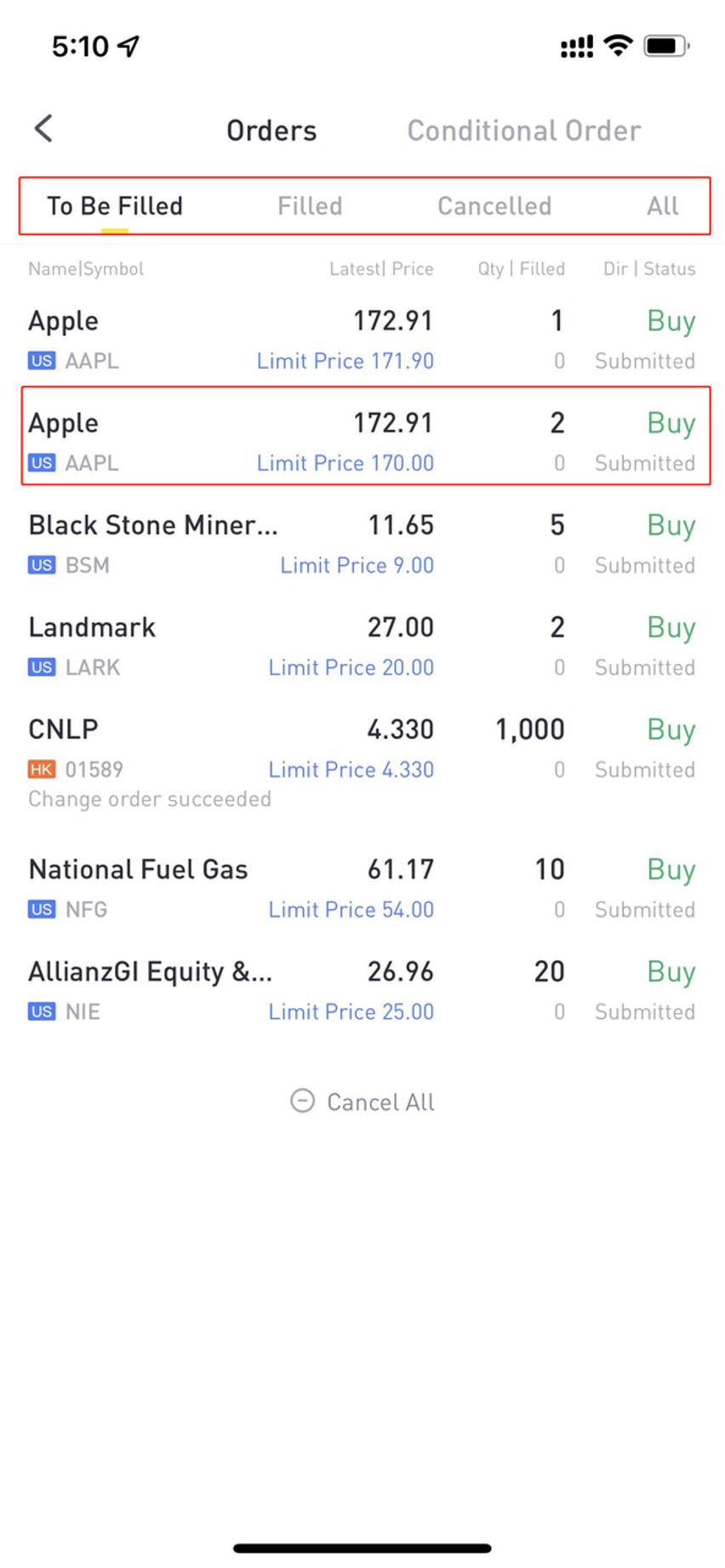This screenshot has height=1568, width=725.
Task: Show the Cancelled orders tab
Action: tap(494, 206)
